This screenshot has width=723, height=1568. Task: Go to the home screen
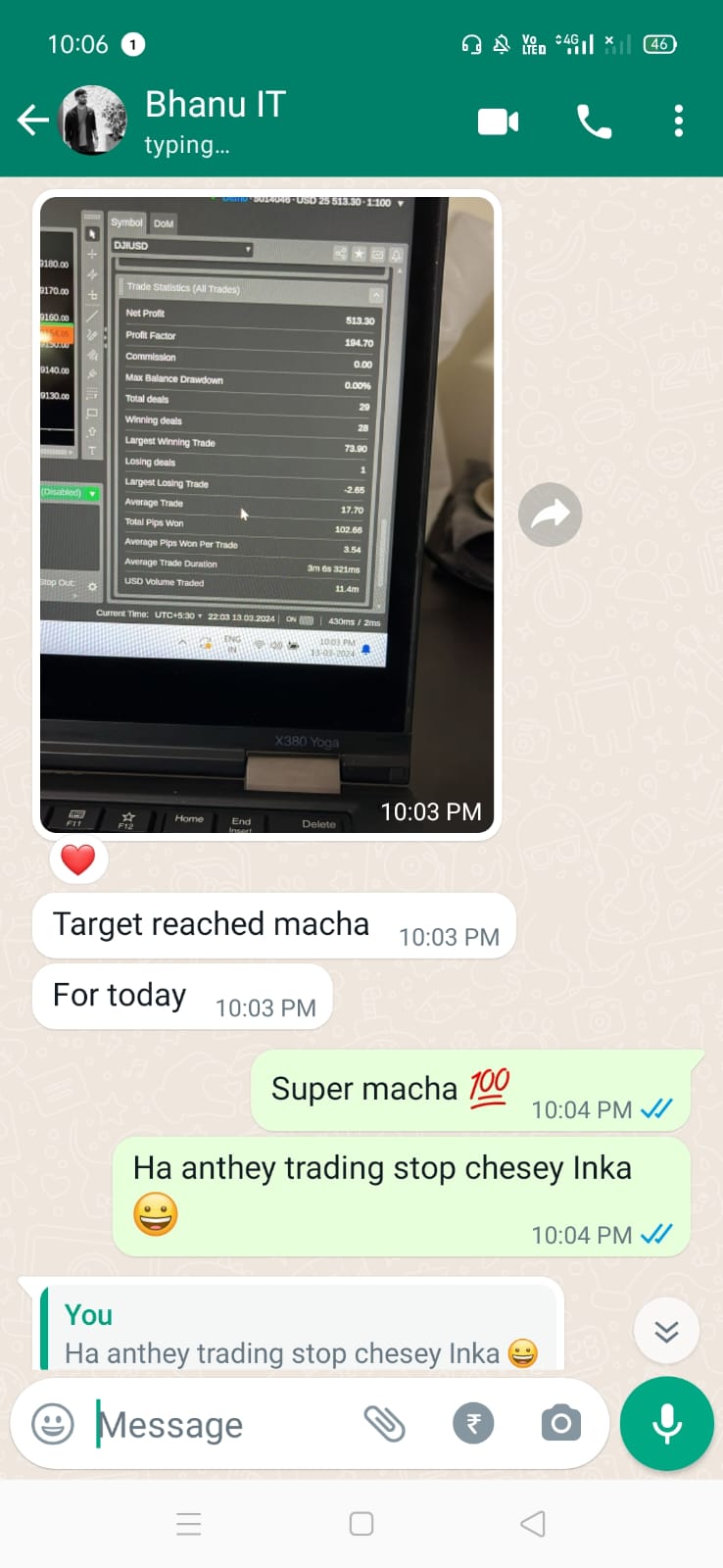361,1524
